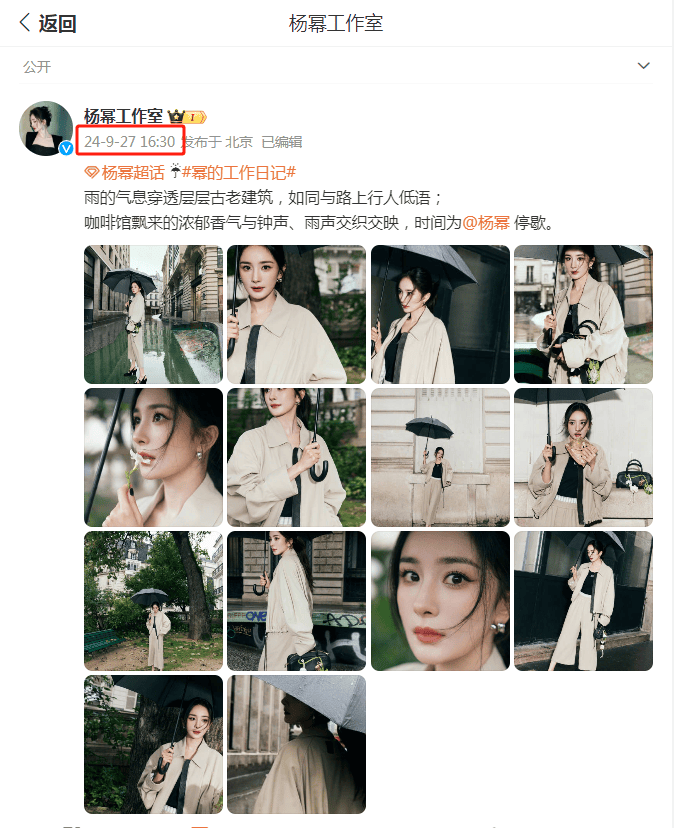The image size is (674, 828).
Task: Open the large face close-up photo
Action: [440, 600]
